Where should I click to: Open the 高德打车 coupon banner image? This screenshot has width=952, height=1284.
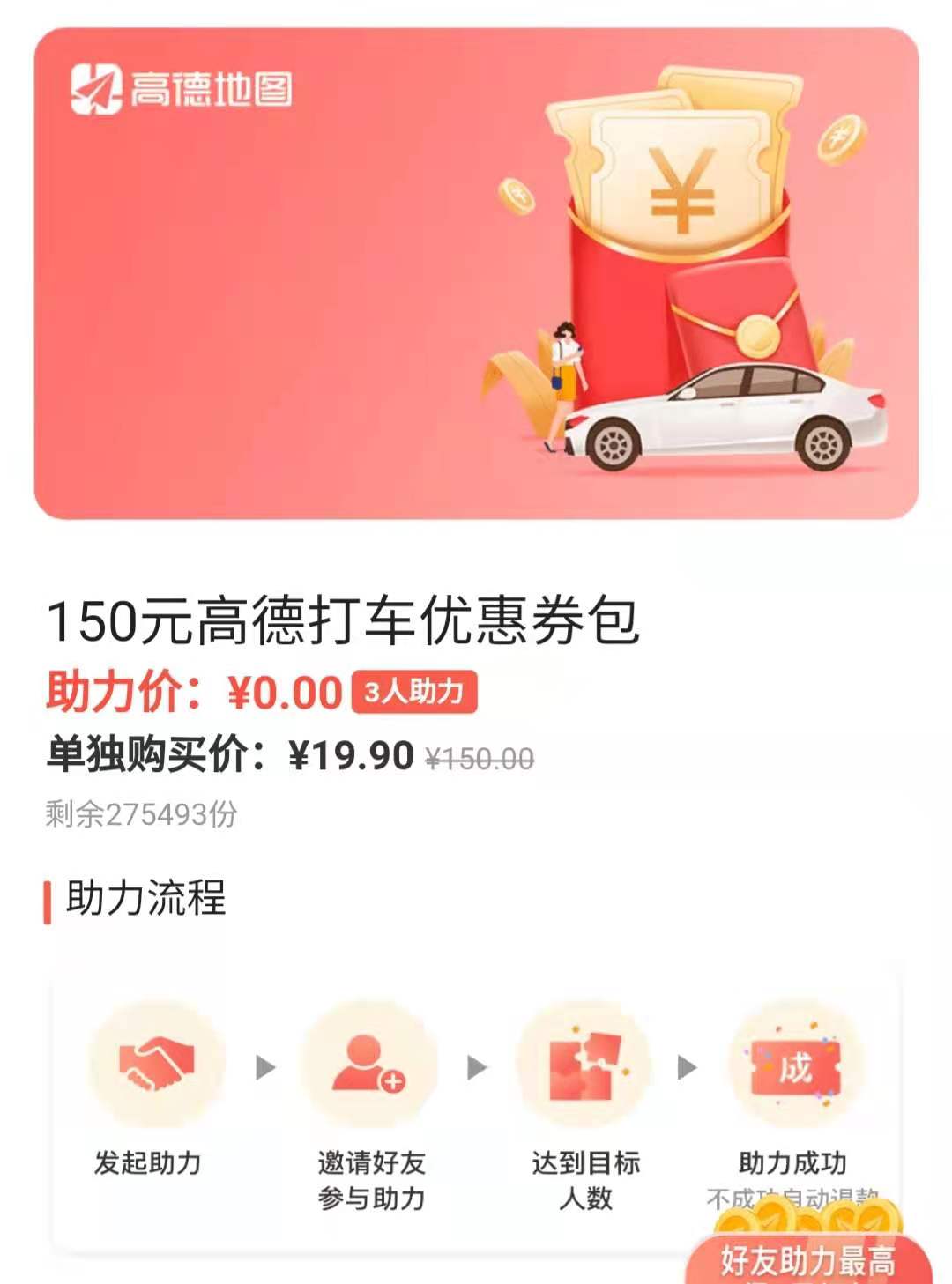(476, 273)
